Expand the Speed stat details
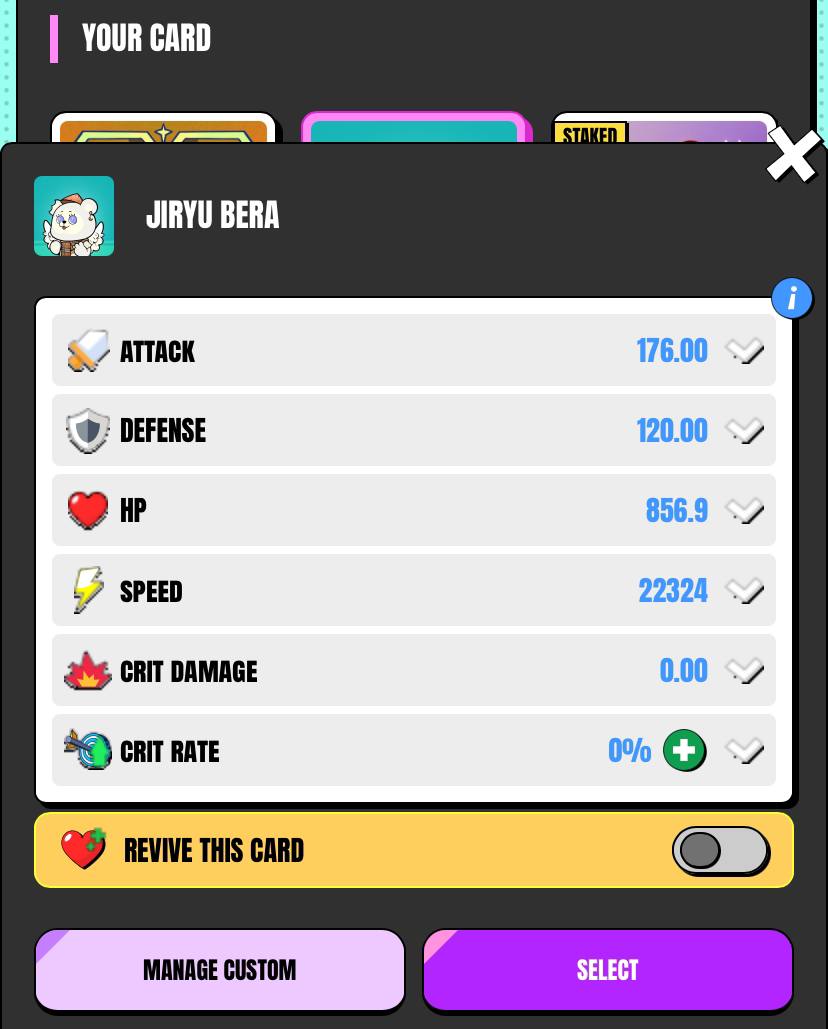 [x=744, y=590]
